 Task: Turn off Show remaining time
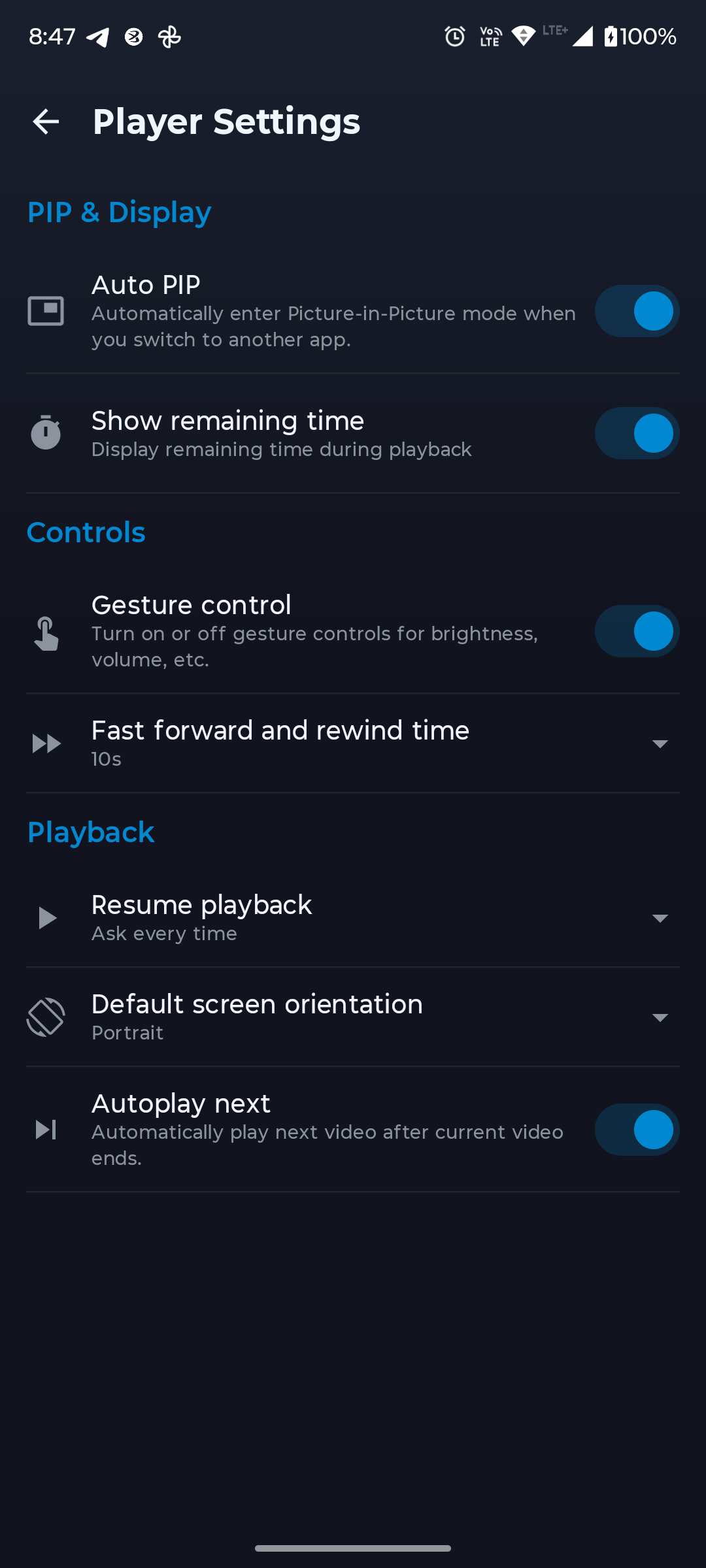636,433
